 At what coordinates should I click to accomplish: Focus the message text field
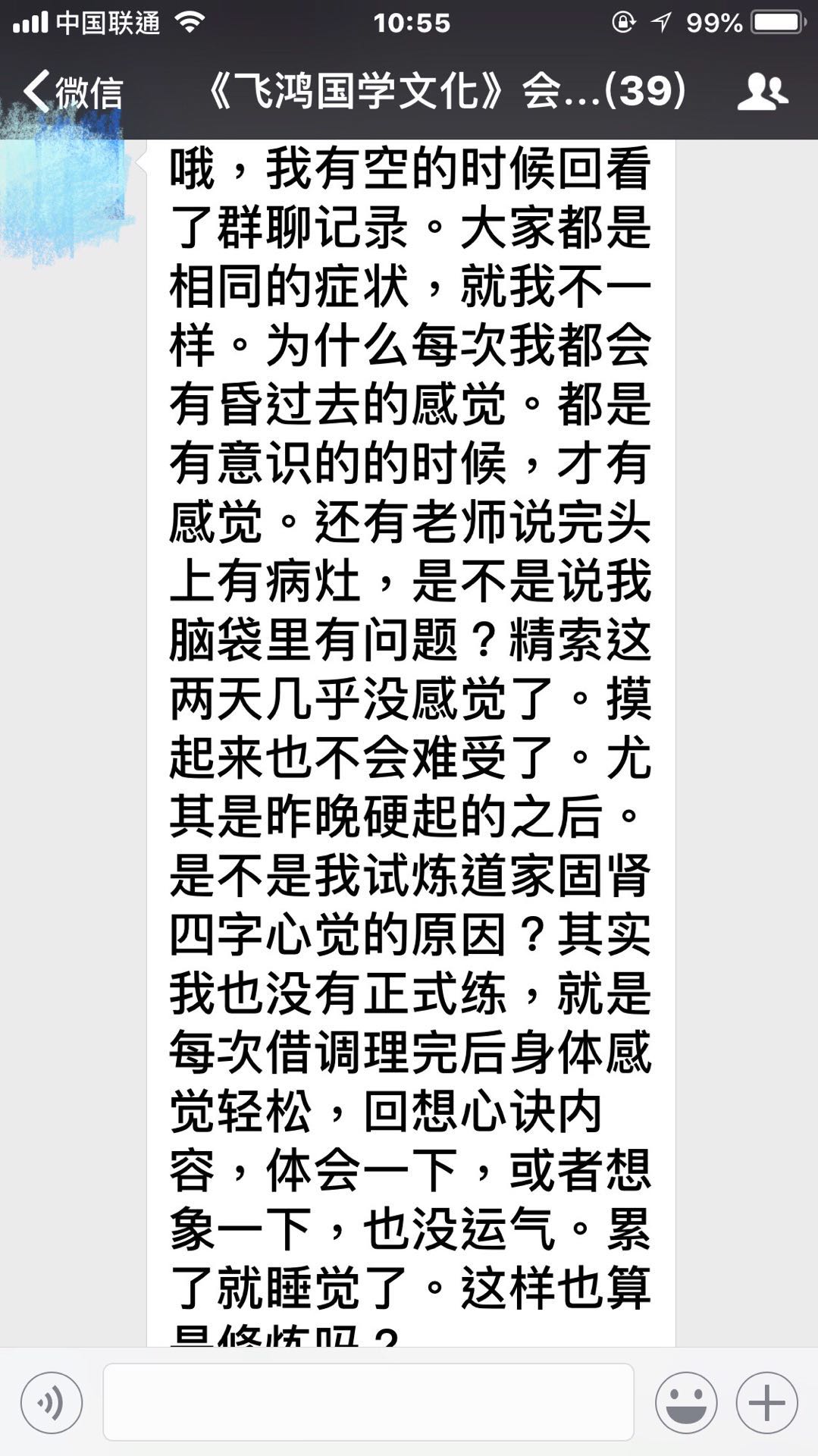click(x=368, y=1402)
